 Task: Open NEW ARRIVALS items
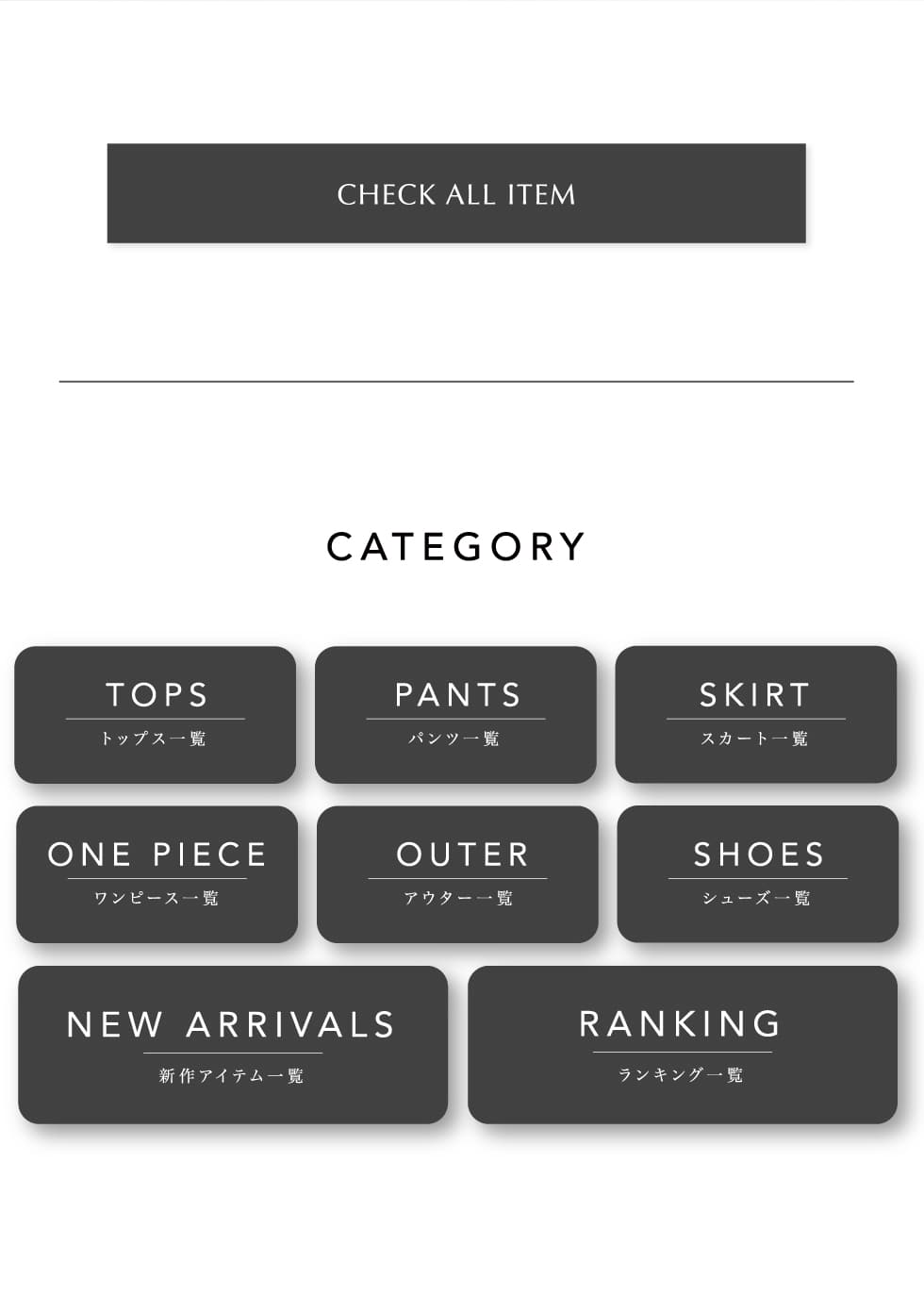coord(232,1044)
